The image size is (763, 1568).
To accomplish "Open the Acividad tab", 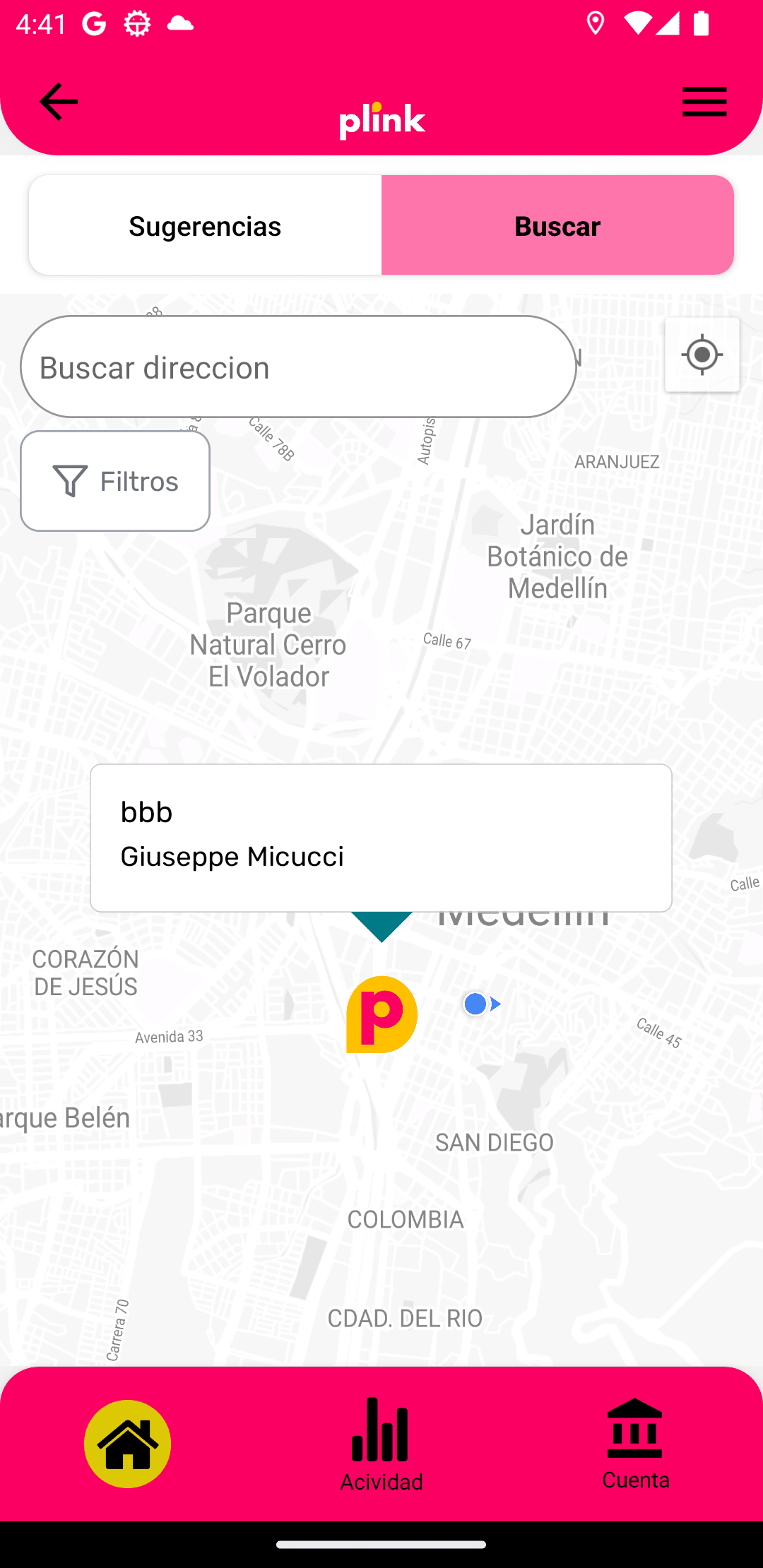I will tap(381, 1444).
